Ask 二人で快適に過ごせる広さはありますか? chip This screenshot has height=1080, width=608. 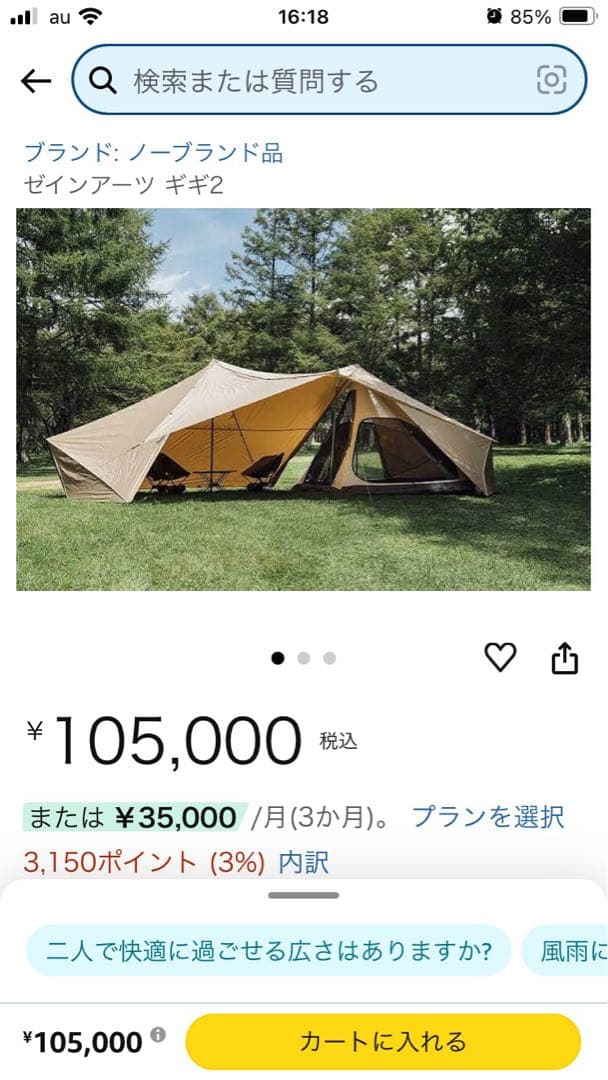click(267, 950)
